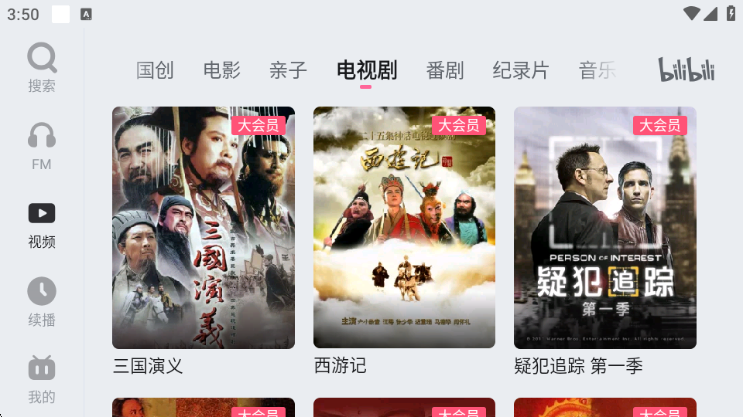This screenshot has width=743, height=417.
Task: Open the 搜索 search option
Action: tap(42, 66)
